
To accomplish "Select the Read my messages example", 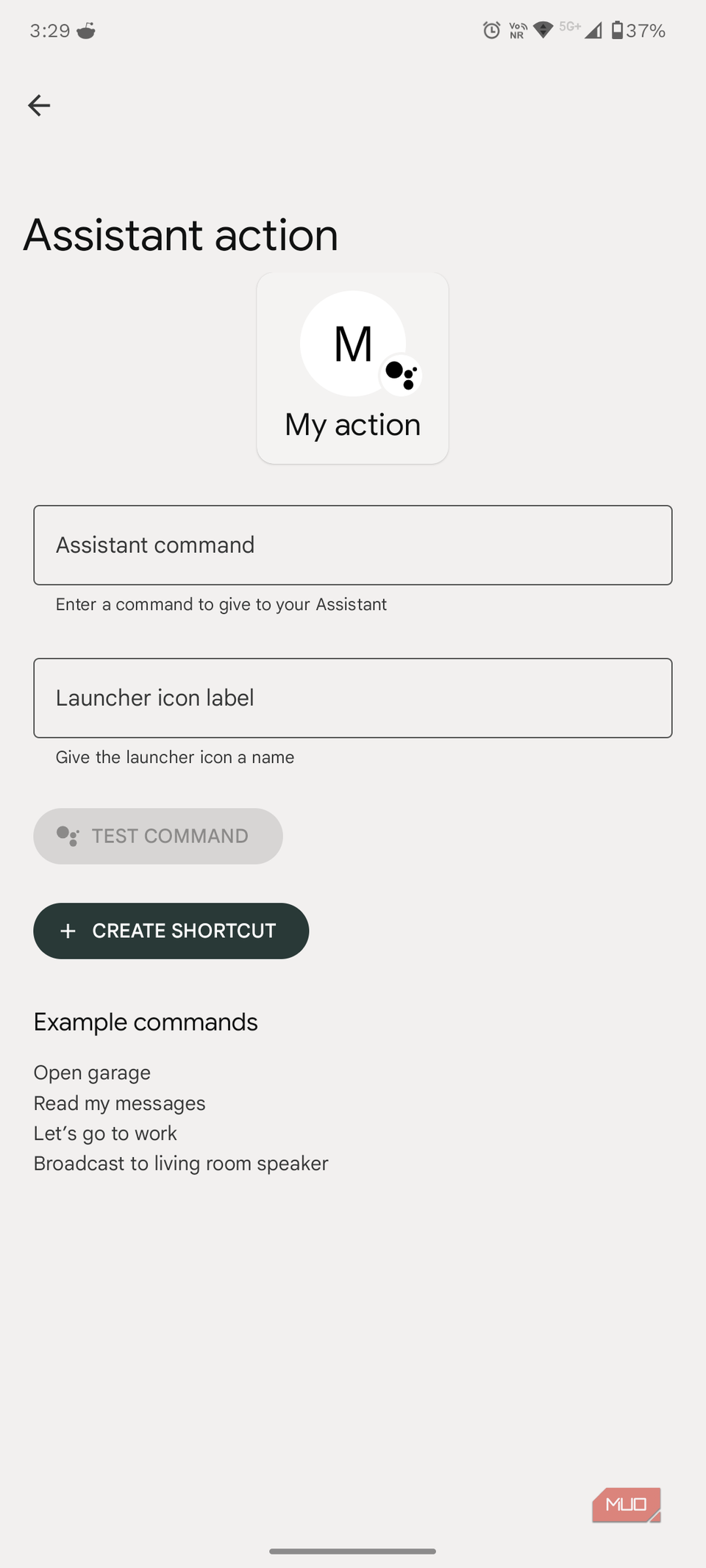I will pos(119,1103).
